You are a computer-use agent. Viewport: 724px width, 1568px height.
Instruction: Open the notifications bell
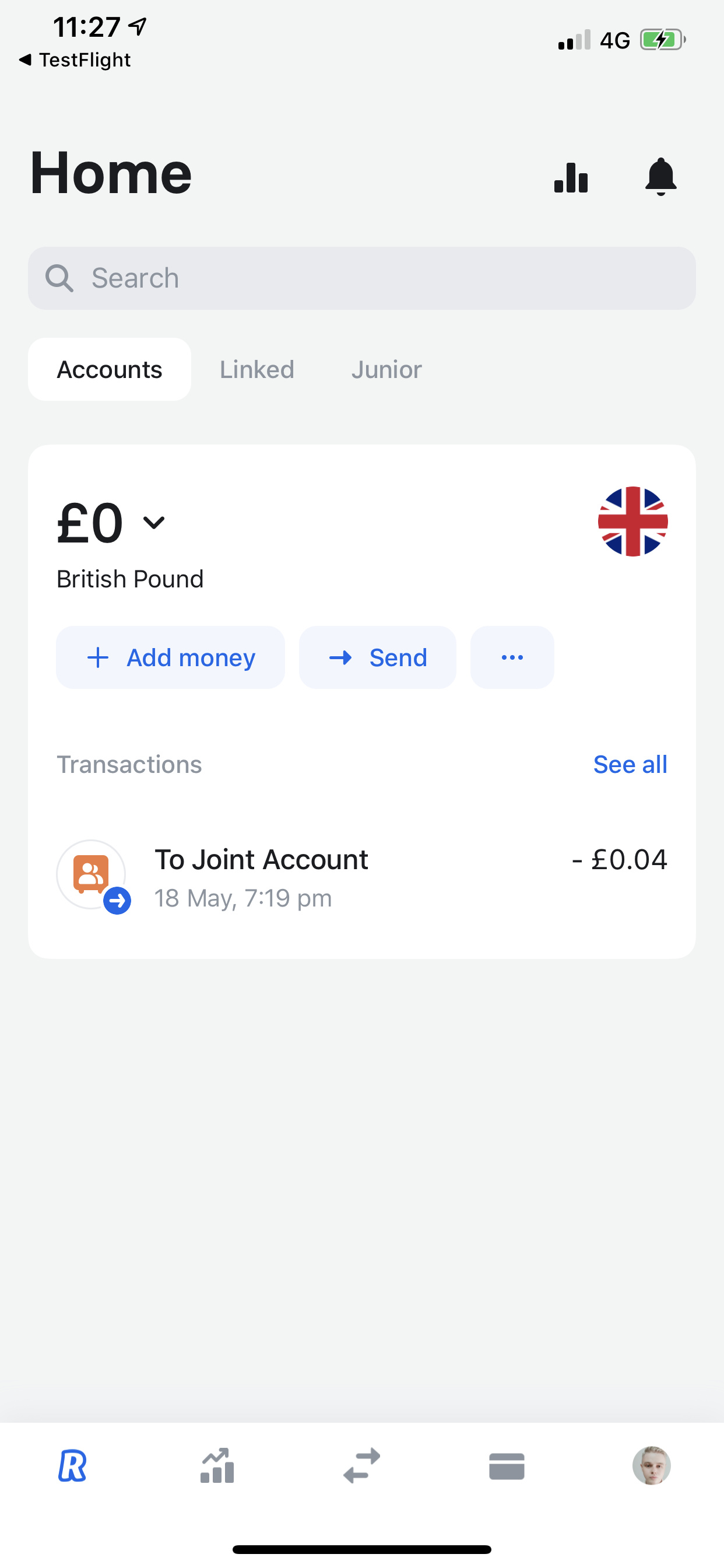click(660, 177)
